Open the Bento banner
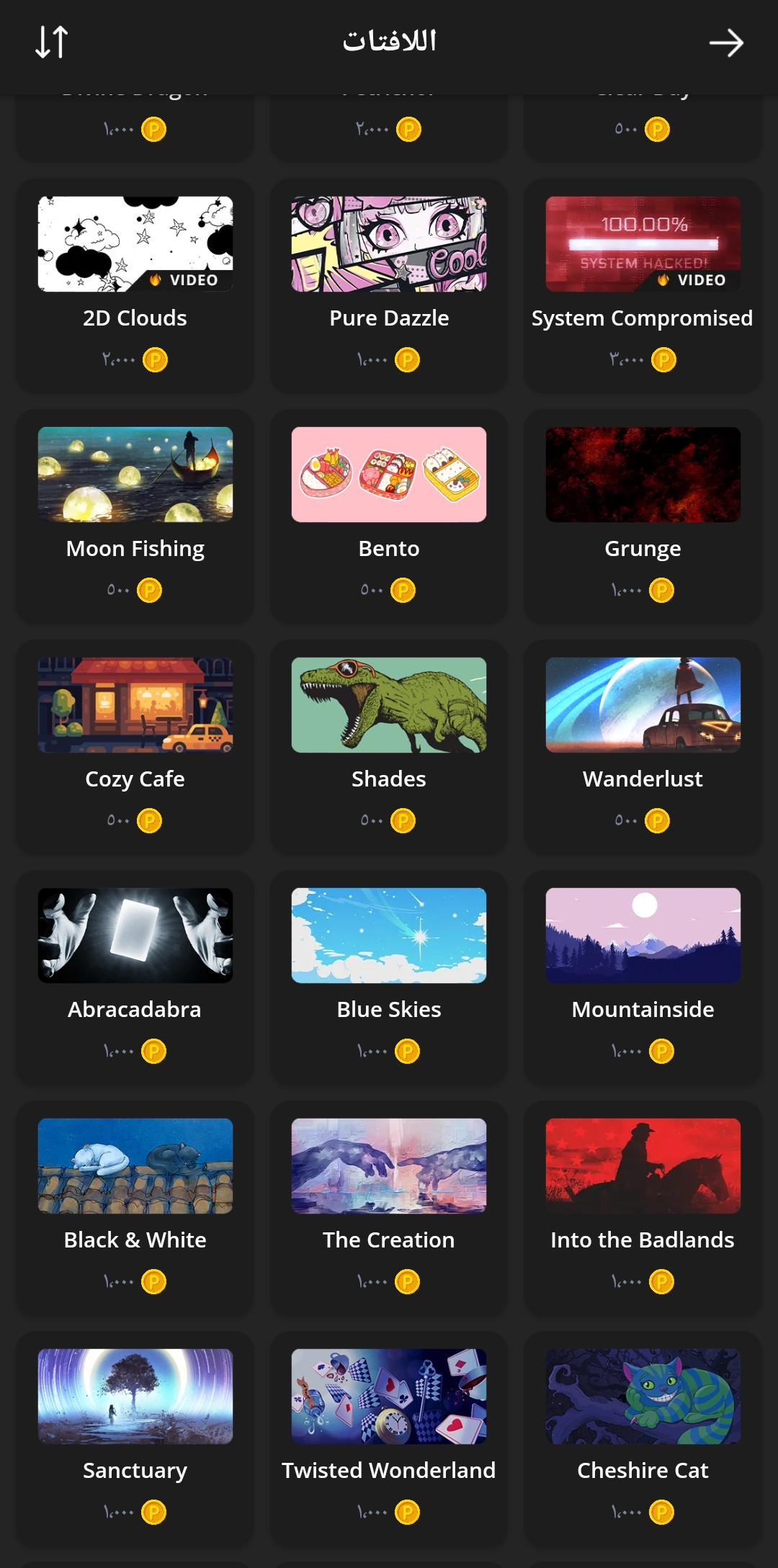The image size is (778, 1568). point(389,475)
